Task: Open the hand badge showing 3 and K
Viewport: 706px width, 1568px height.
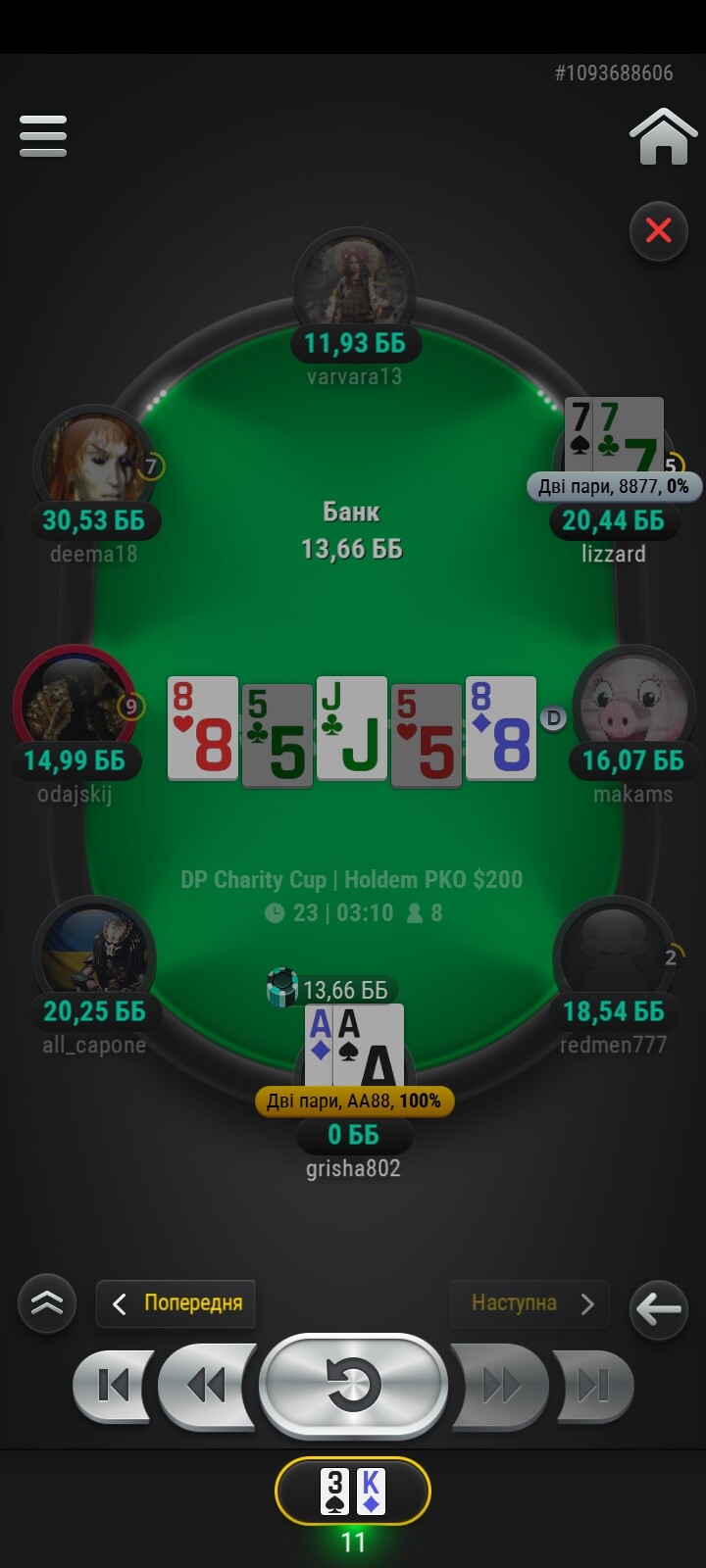Action: tap(353, 1492)
